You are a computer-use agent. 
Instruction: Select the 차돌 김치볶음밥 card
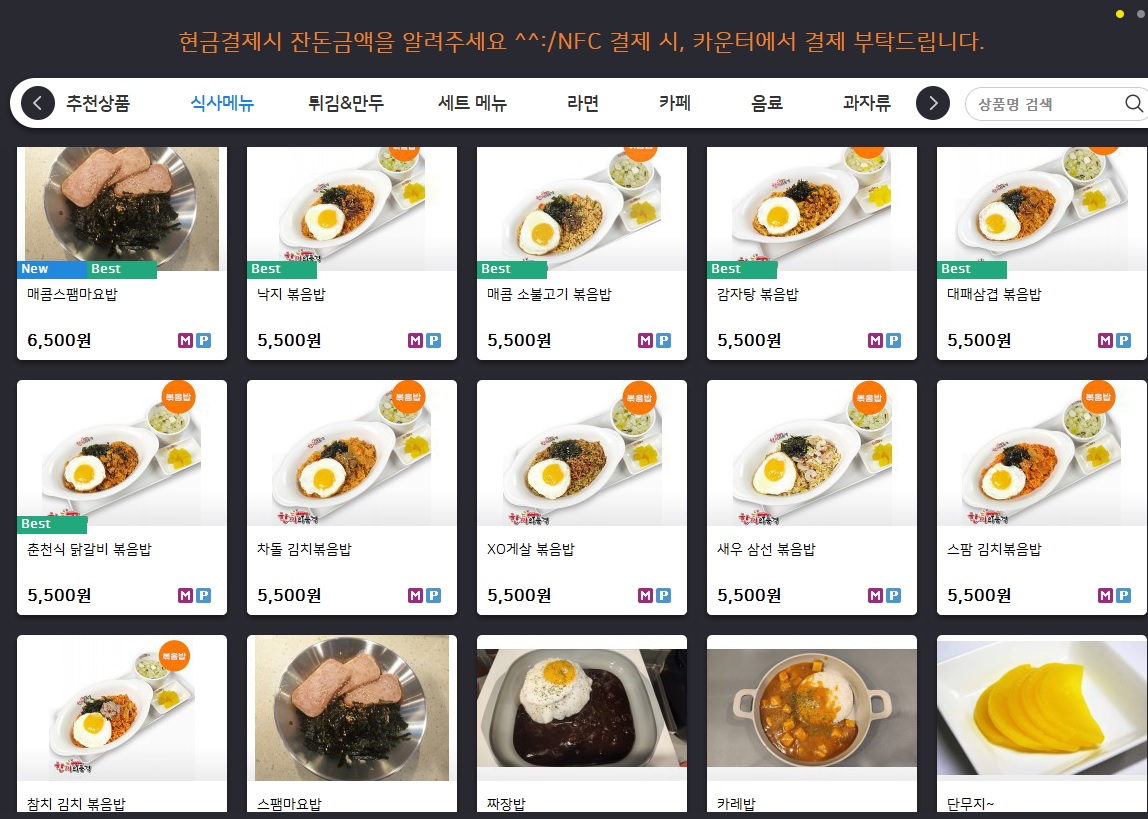[352, 496]
